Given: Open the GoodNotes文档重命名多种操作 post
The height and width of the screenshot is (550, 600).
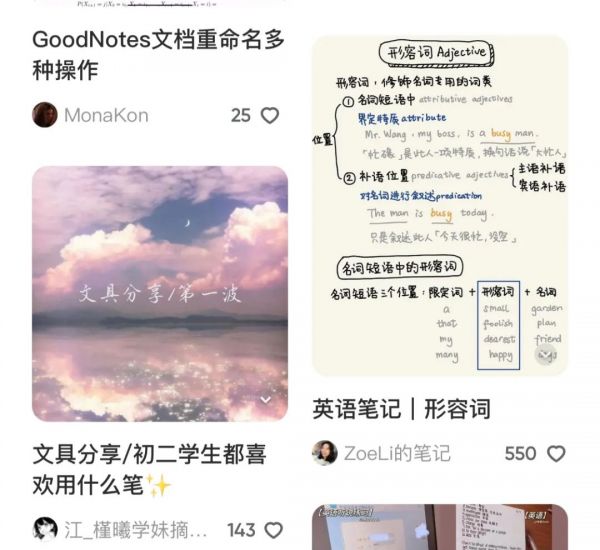Looking at the screenshot, I should (158, 55).
